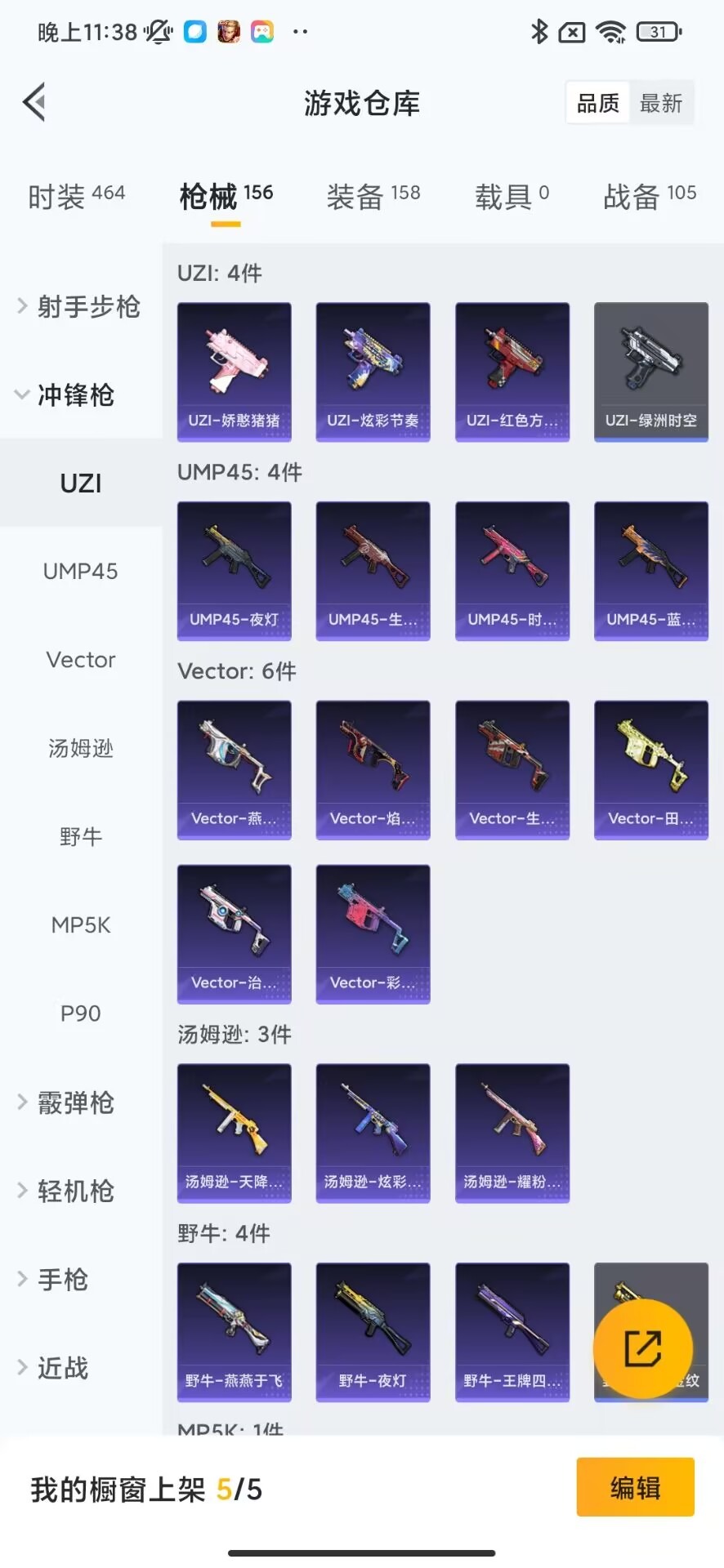Switch to the 时装 tab
The width and height of the screenshot is (724, 1568).
[x=76, y=196]
